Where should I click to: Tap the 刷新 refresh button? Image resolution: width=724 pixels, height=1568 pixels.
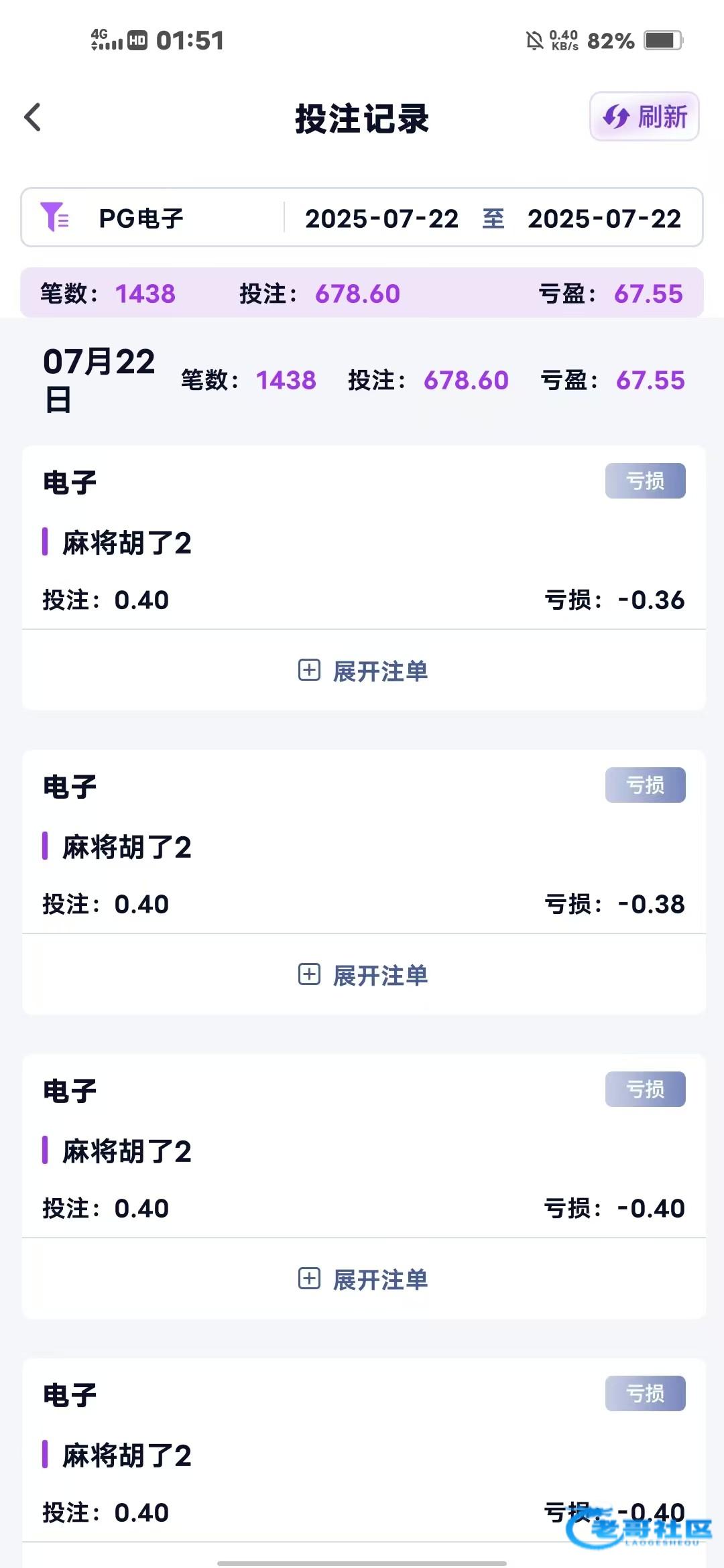click(644, 117)
